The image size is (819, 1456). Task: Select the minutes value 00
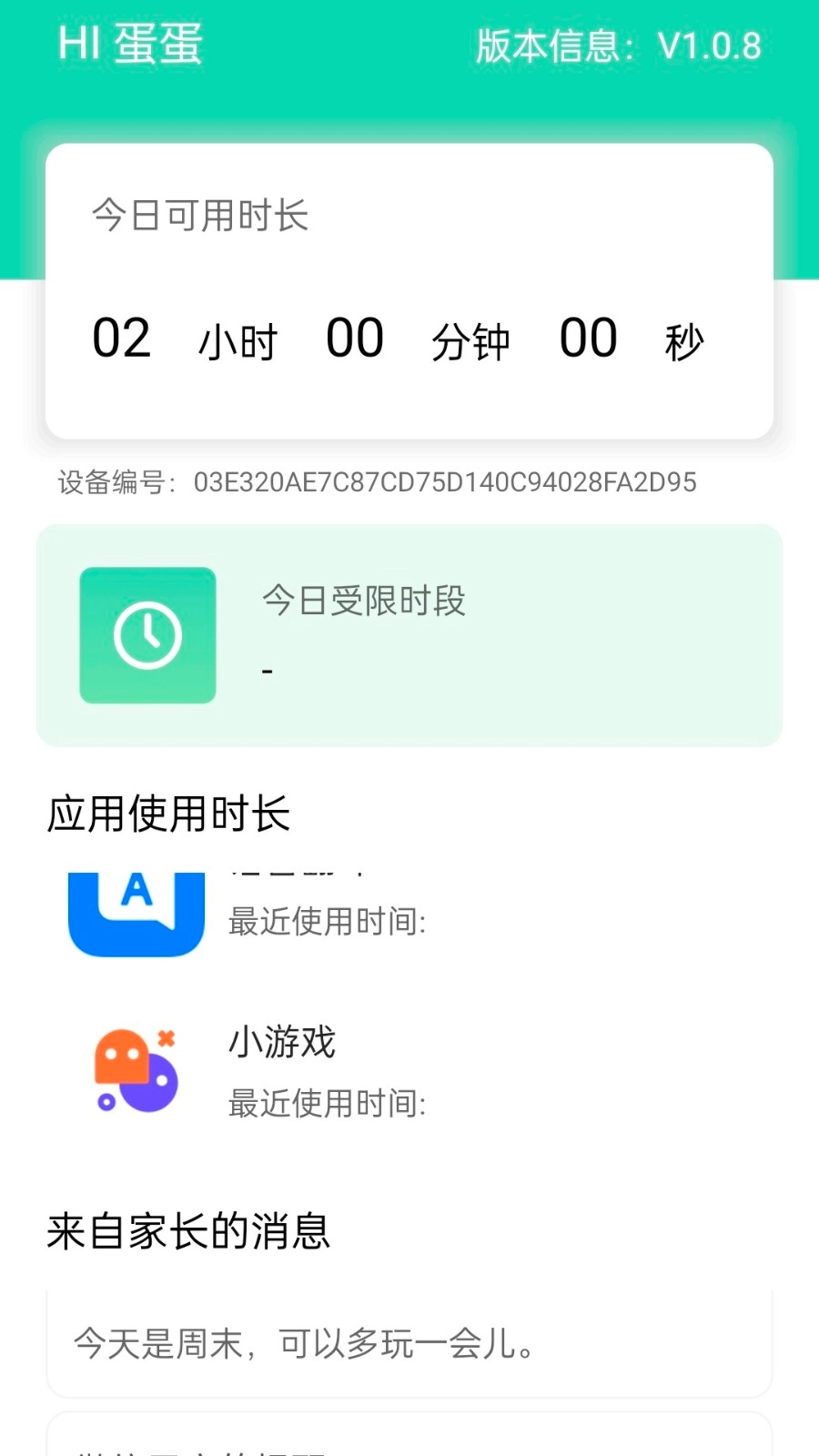tap(355, 339)
